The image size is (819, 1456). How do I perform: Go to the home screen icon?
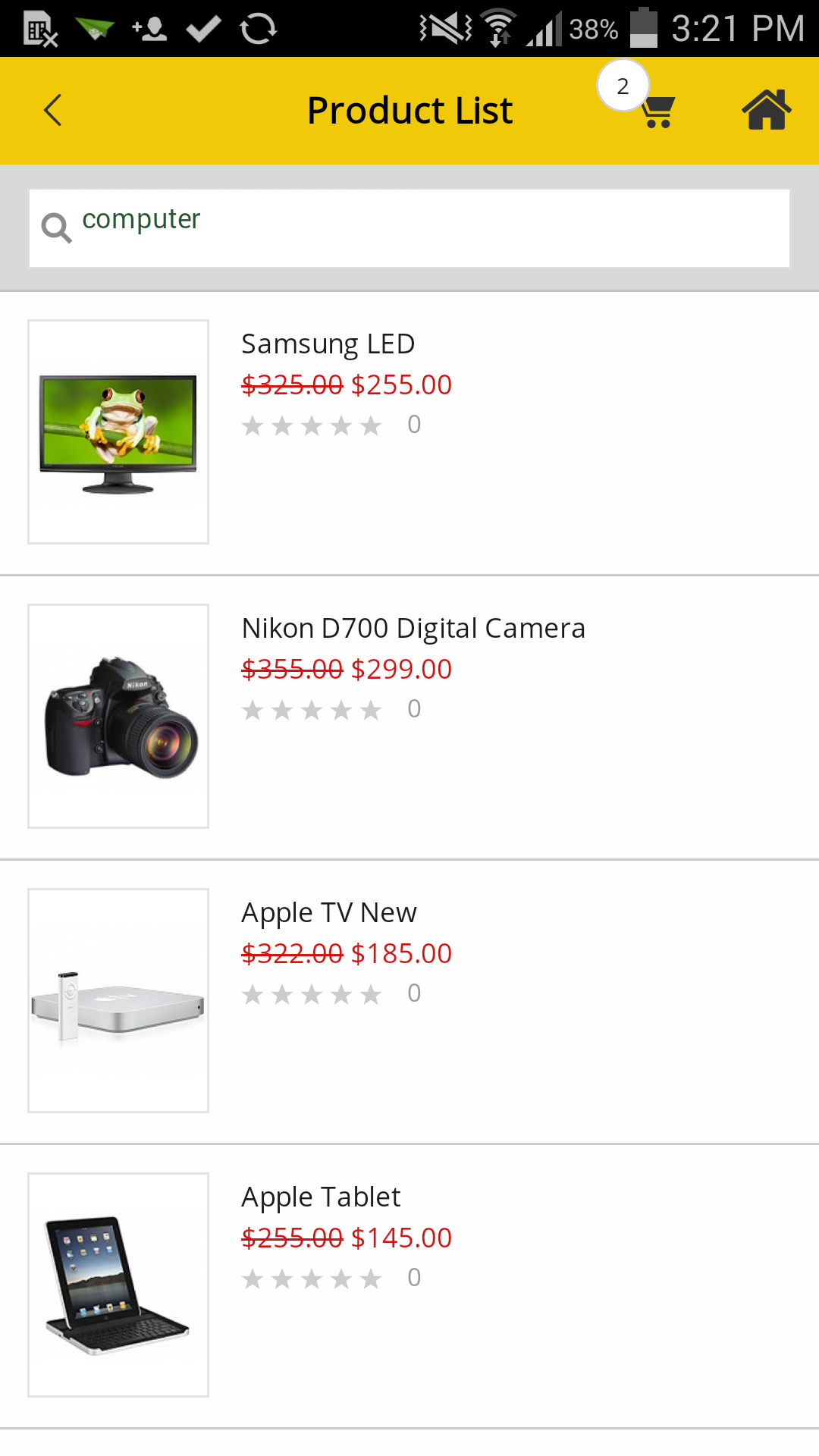coord(766,111)
